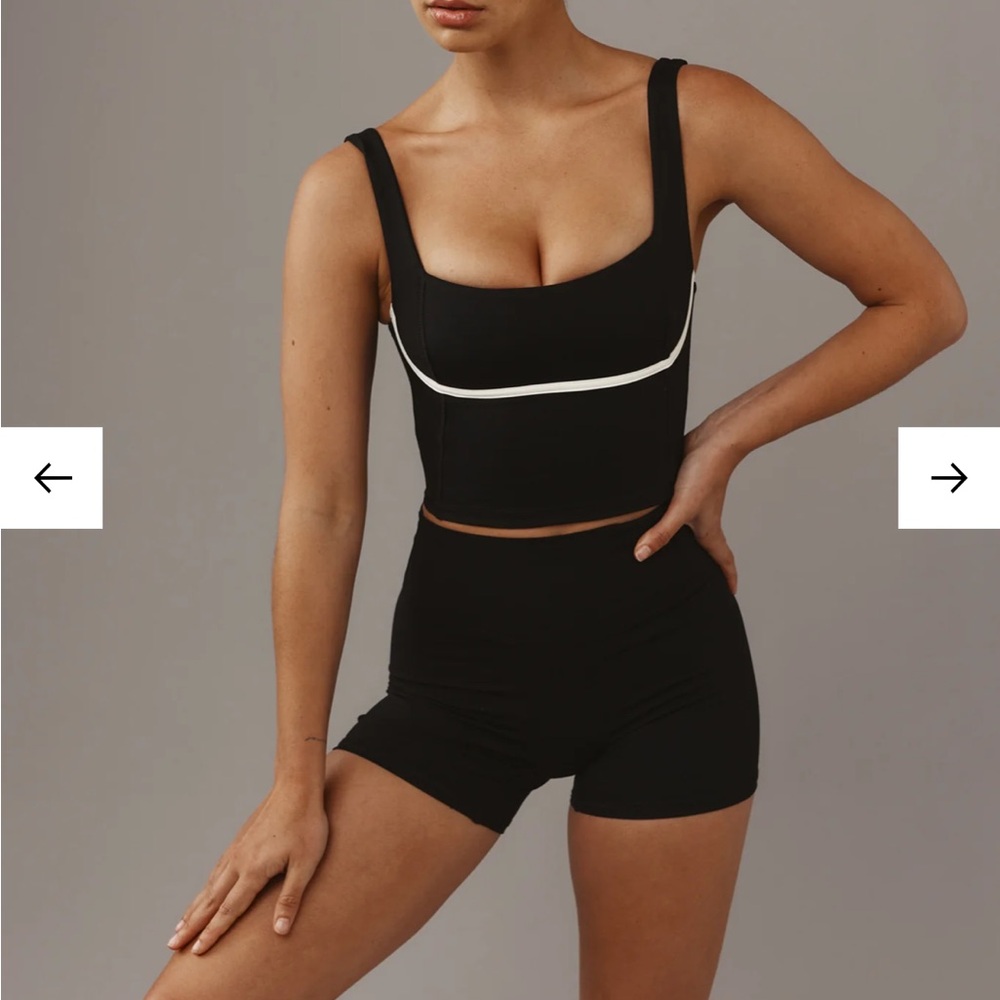The image size is (1000, 1000).
Task: Go to the previous product image
Action: pyautogui.click(x=52, y=478)
